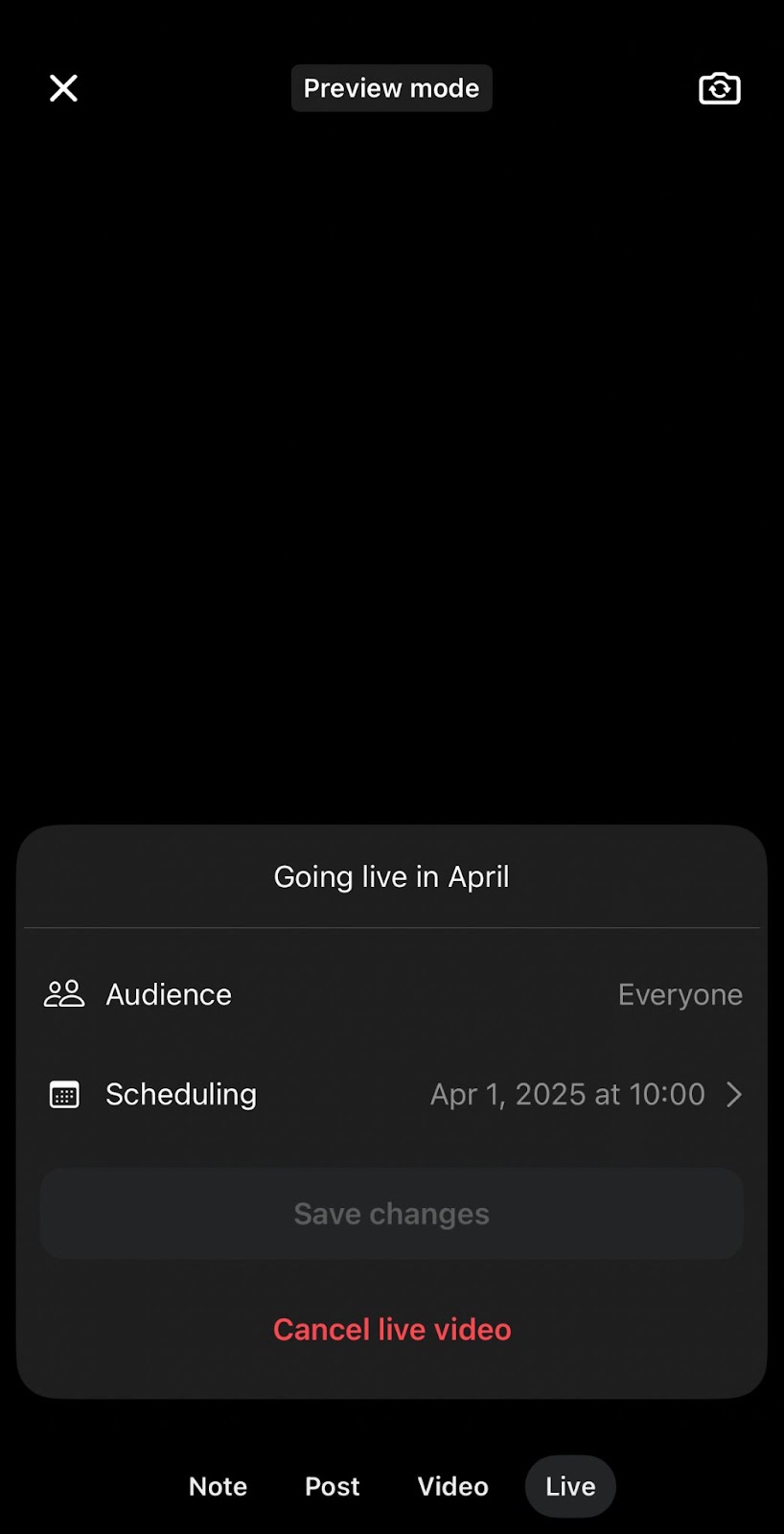
Task: Select the Live tab
Action: (x=570, y=1486)
